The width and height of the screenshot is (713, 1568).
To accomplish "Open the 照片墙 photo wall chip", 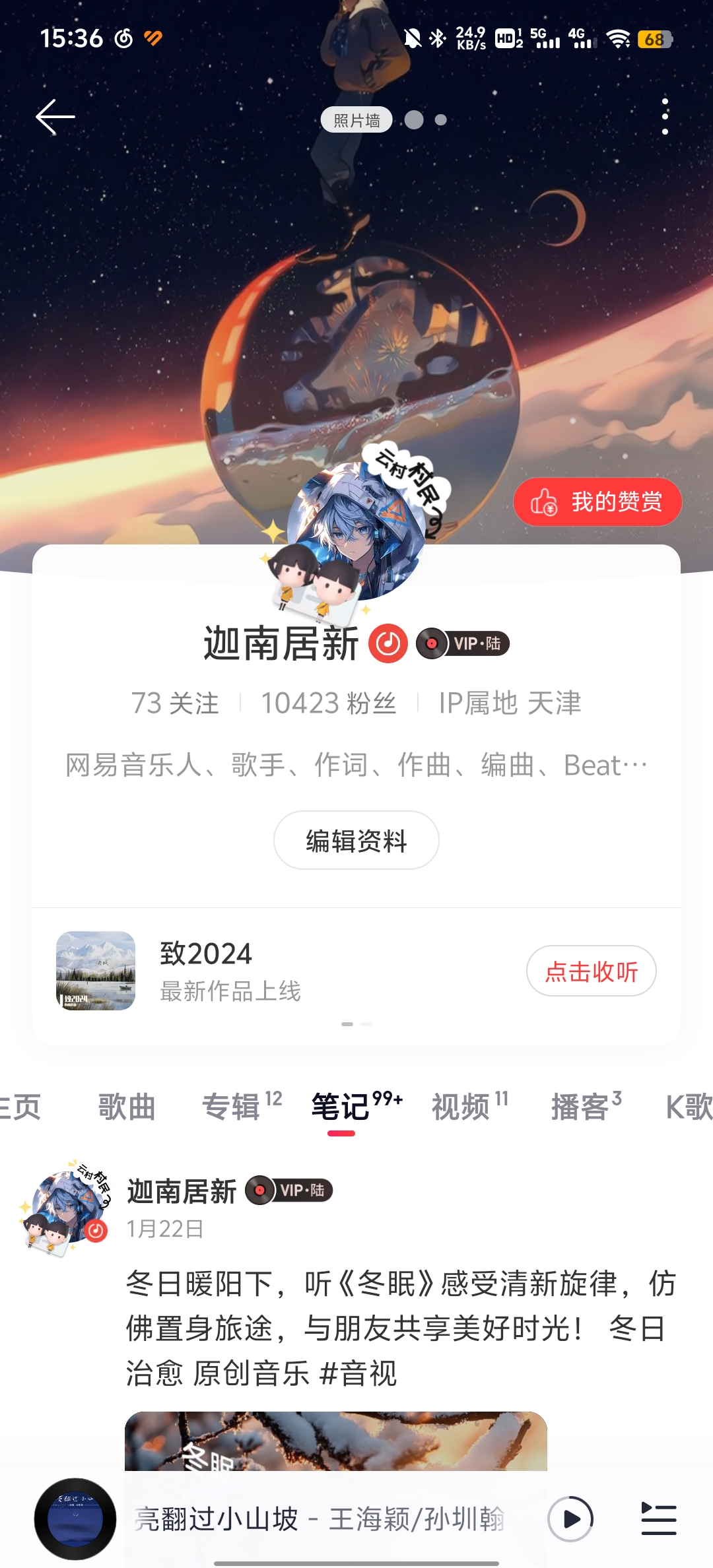I will (x=356, y=120).
